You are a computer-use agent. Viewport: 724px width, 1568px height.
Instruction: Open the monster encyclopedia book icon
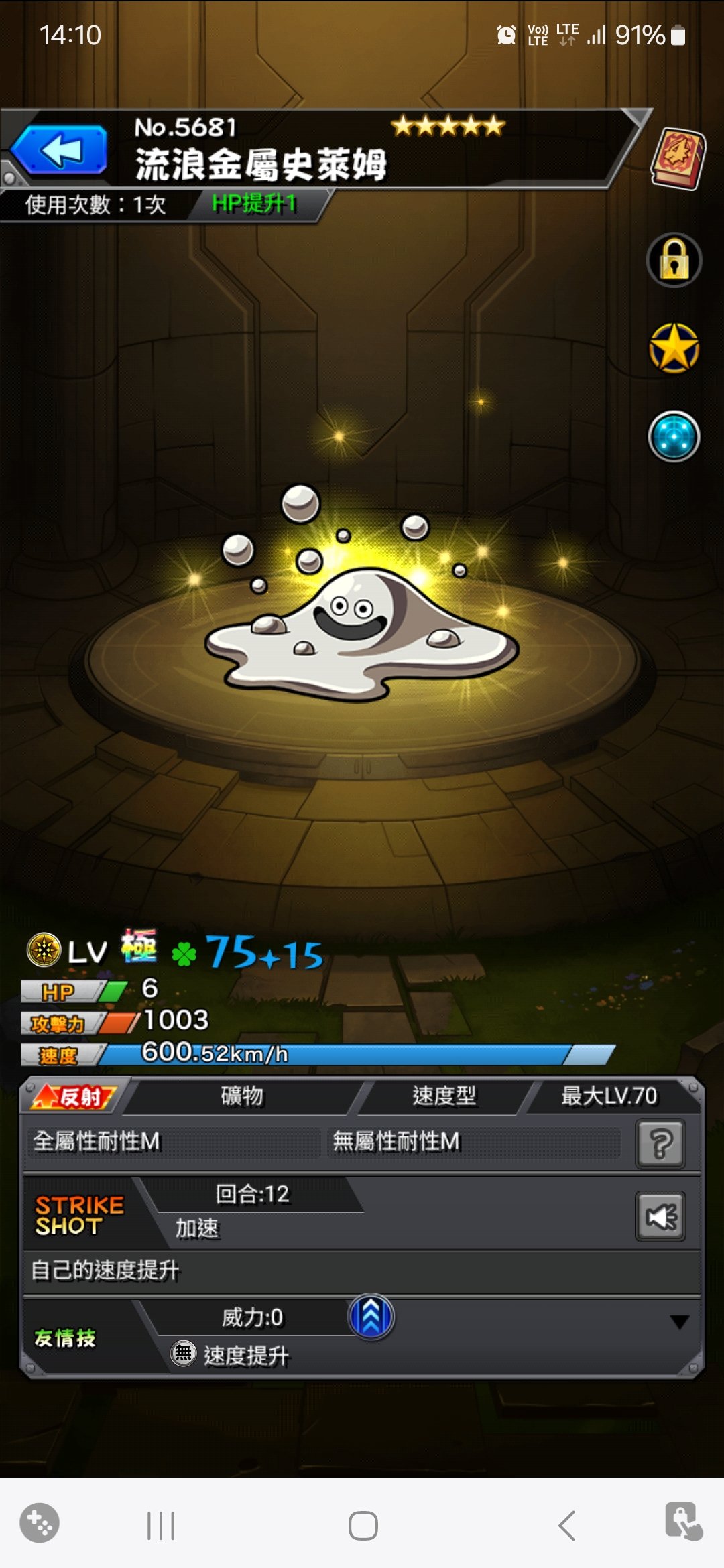pos(678,158)
